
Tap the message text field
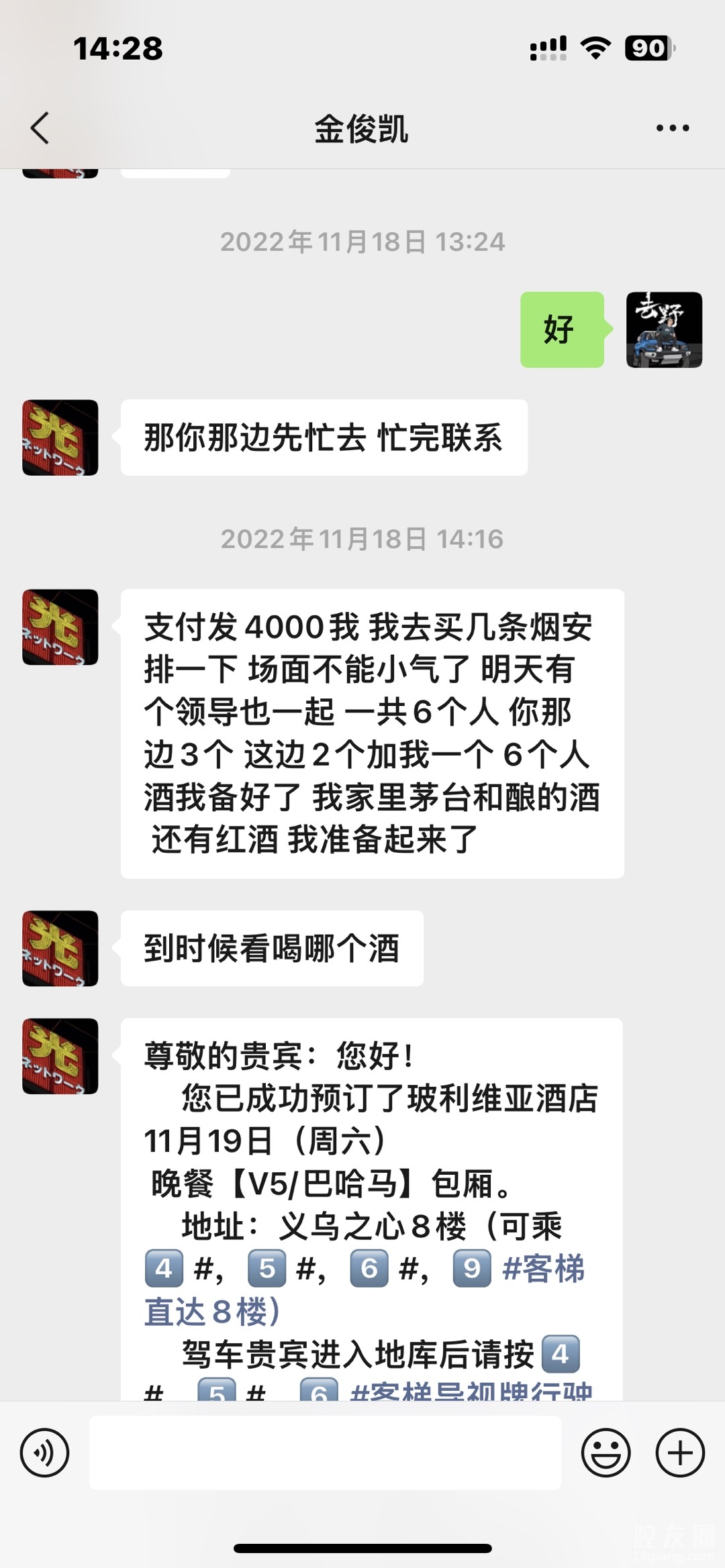click(325, 1453)
